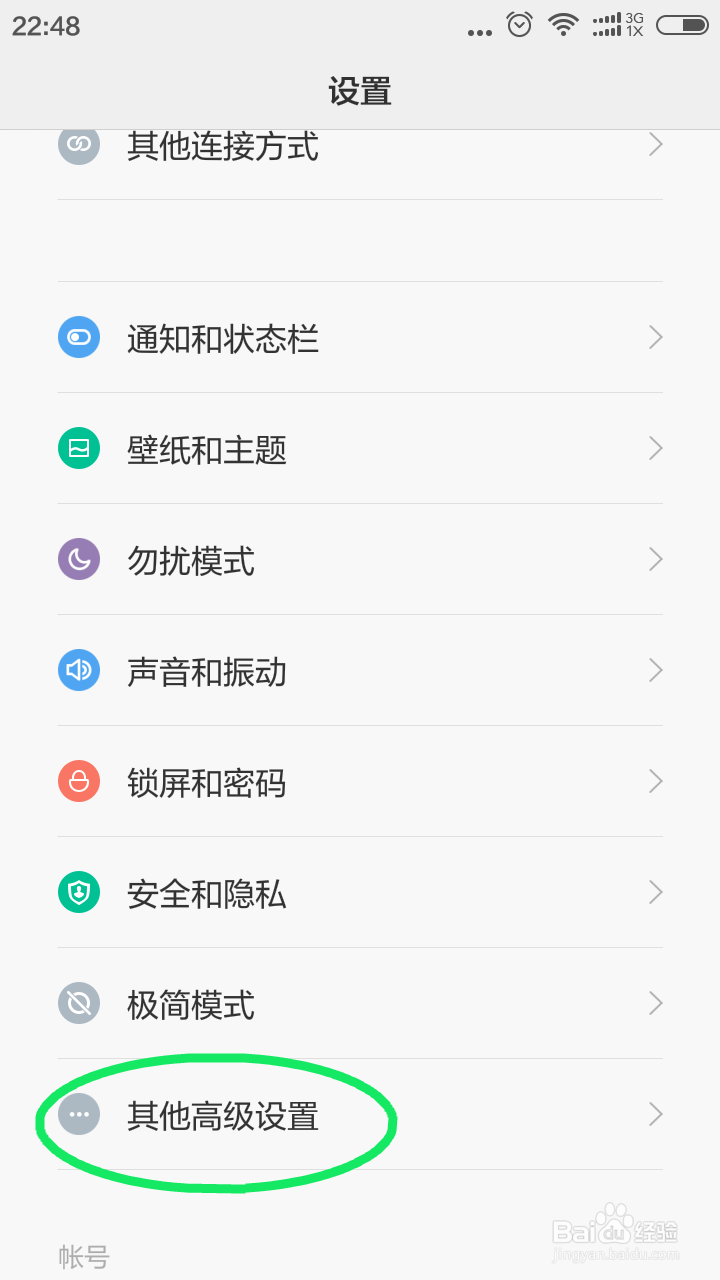This screenshot has width=720, height=1280.
Task: Tap the 安全和隐私 shield icon
Action: click(79, 892)
